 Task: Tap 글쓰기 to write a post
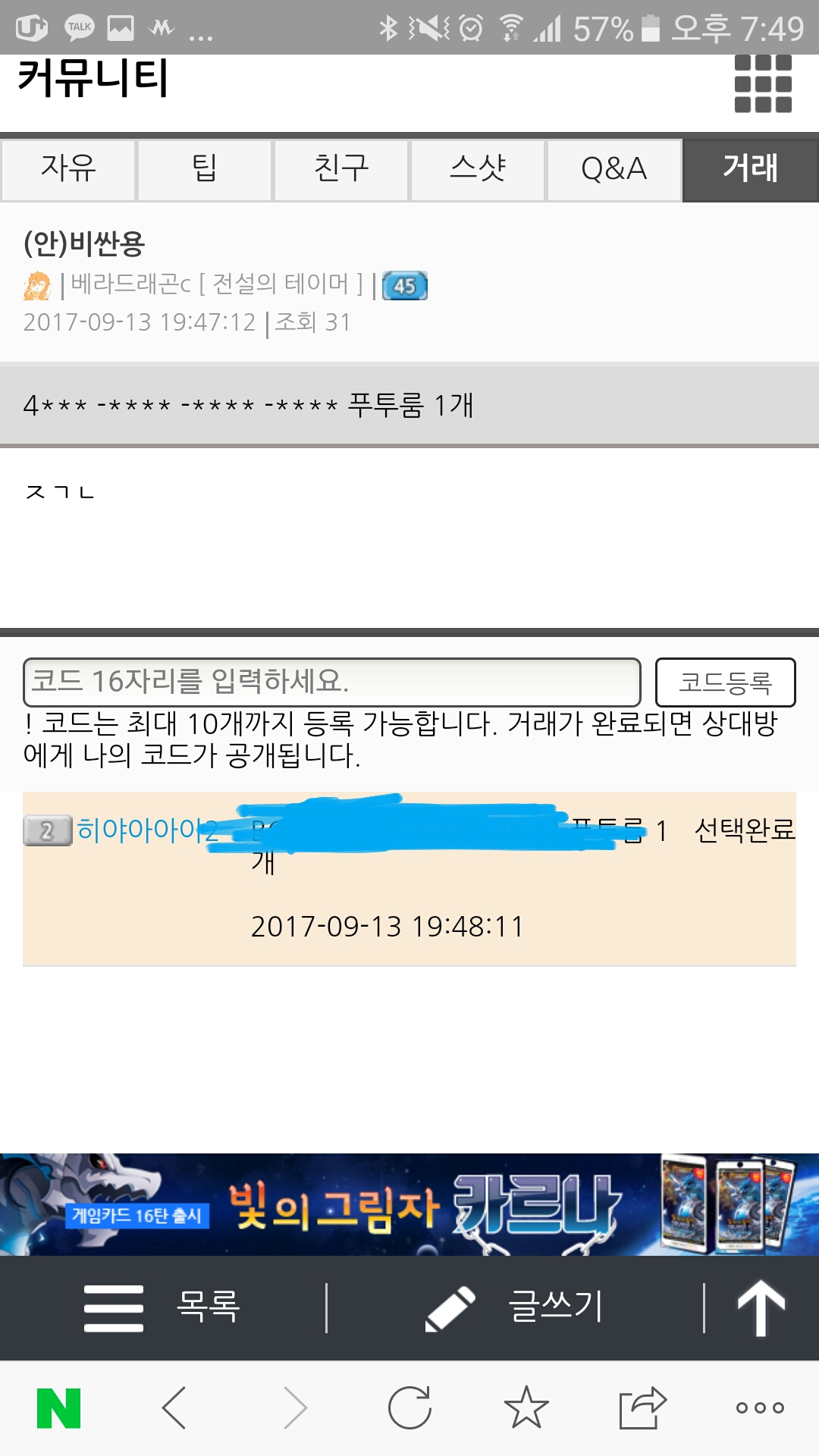click(x=516, y=1307)
